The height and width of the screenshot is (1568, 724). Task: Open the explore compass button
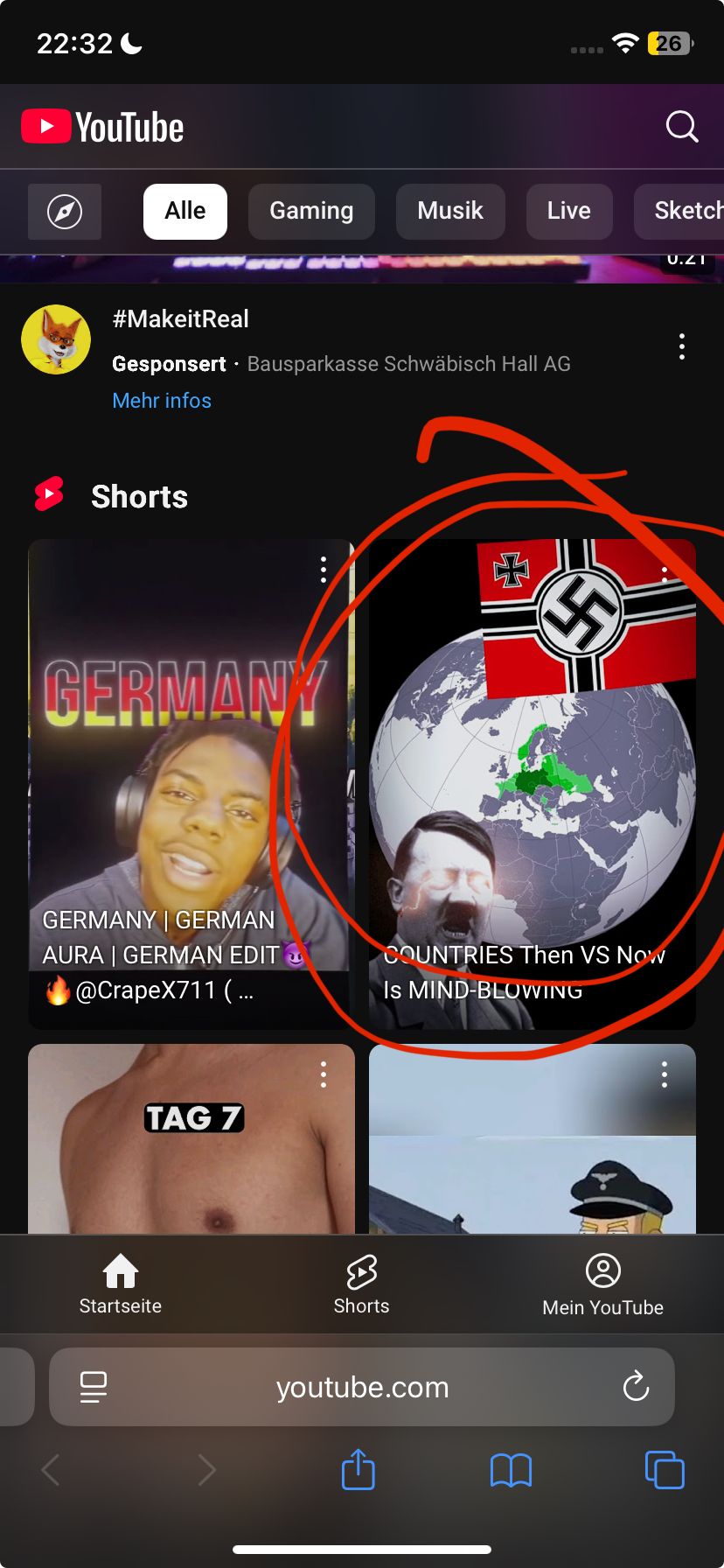[x=65, y=212]
